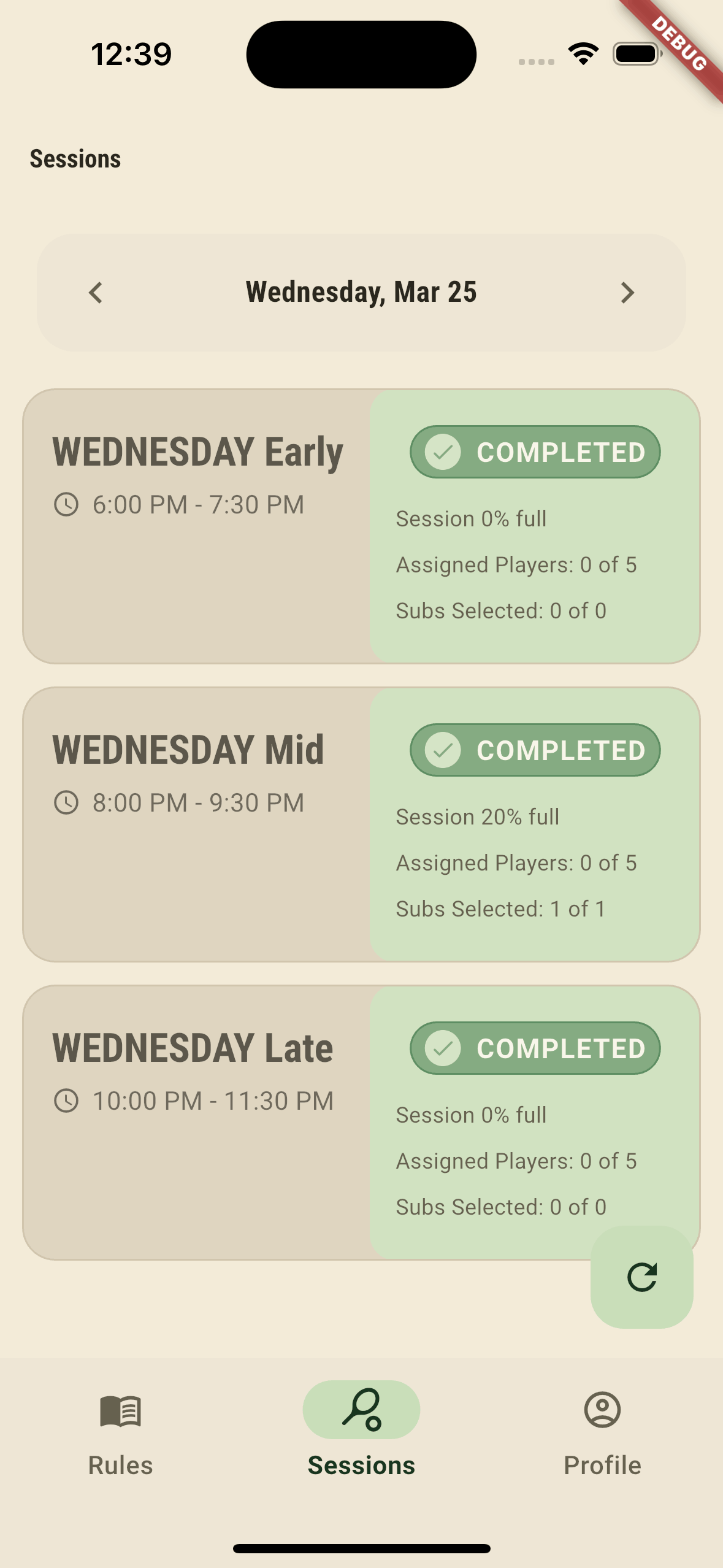Open the Profile person icon

click(603, 1410)
